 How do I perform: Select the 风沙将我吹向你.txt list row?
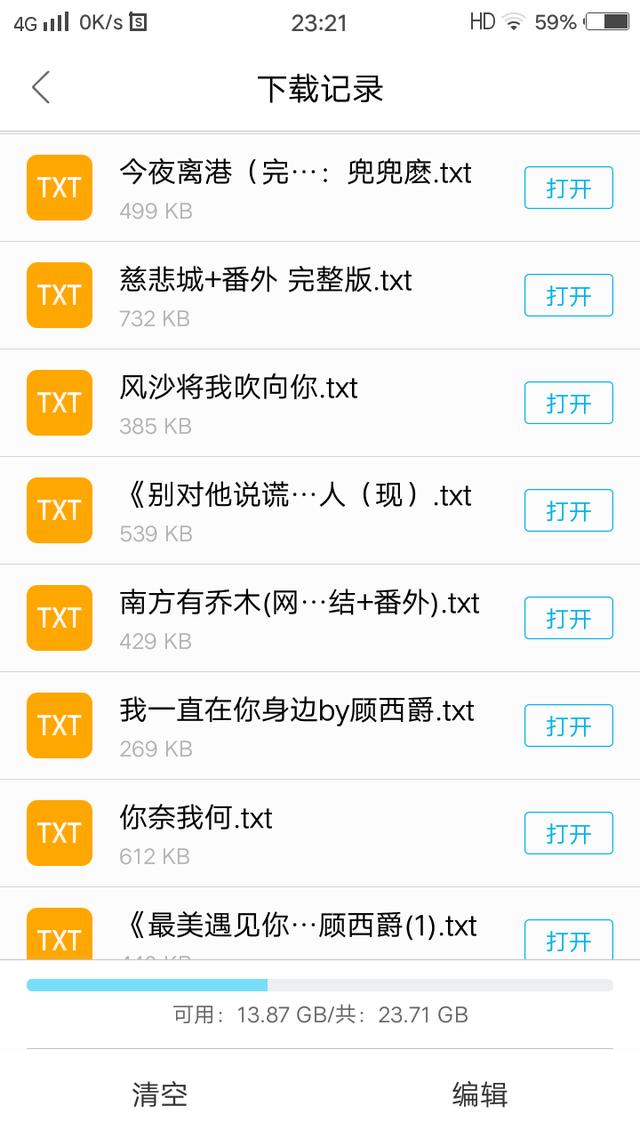click(x=320, y=403)
